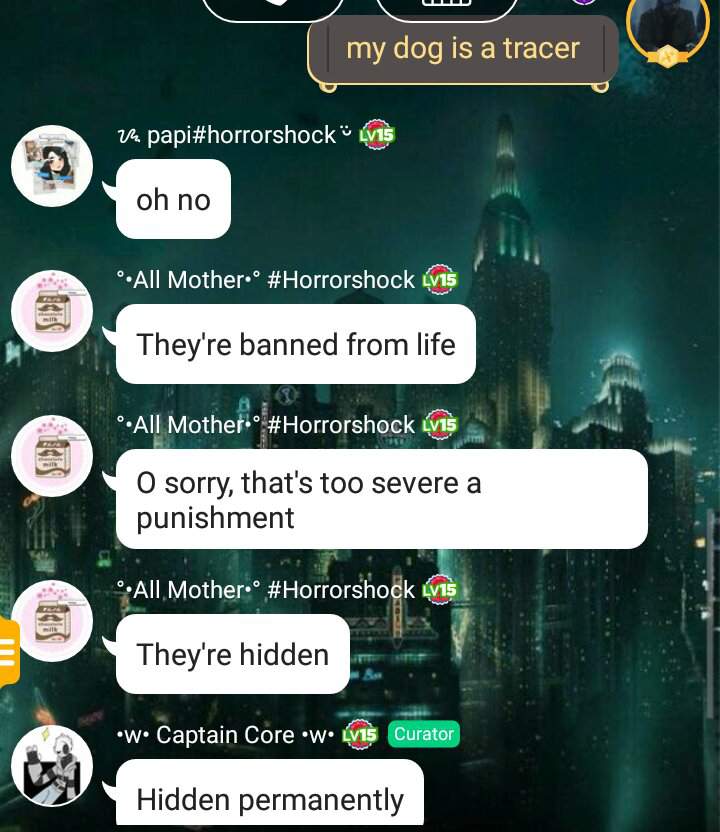Open papi#horrorshock's profile picture
The height and width of the screenshot is (832, 720).
pyautogui.click(x=52, y=166)
